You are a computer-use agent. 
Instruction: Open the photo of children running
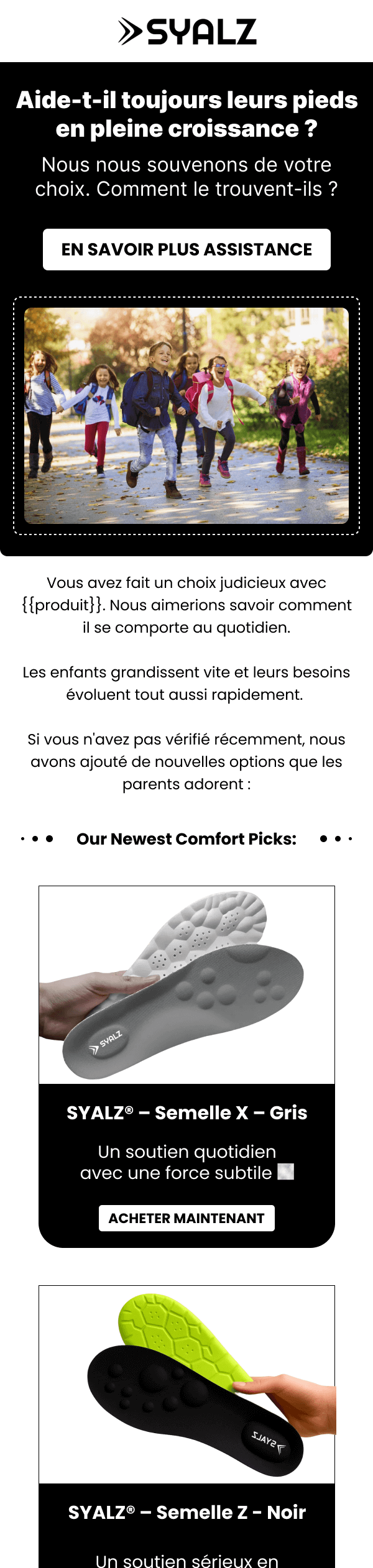(186, 415)
